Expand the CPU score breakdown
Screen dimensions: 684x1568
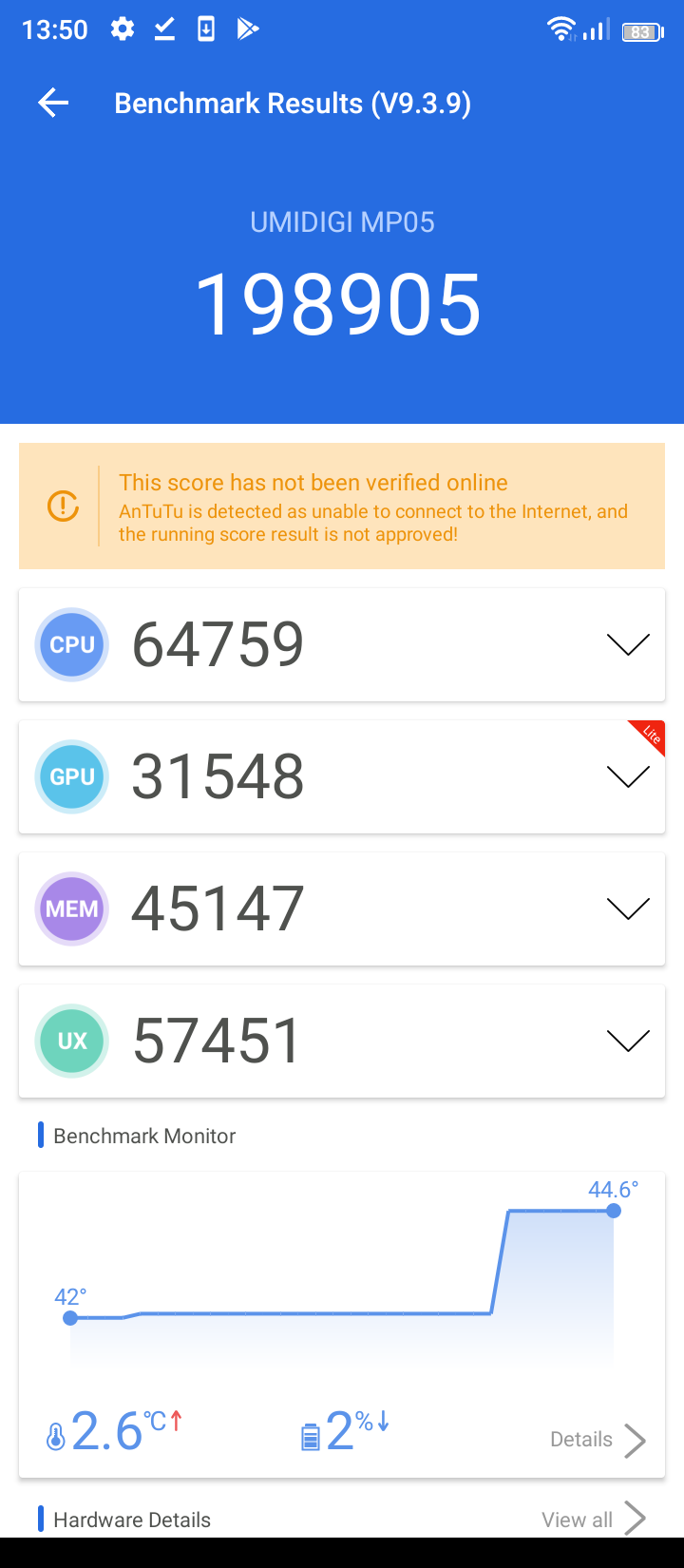[628, 644]
